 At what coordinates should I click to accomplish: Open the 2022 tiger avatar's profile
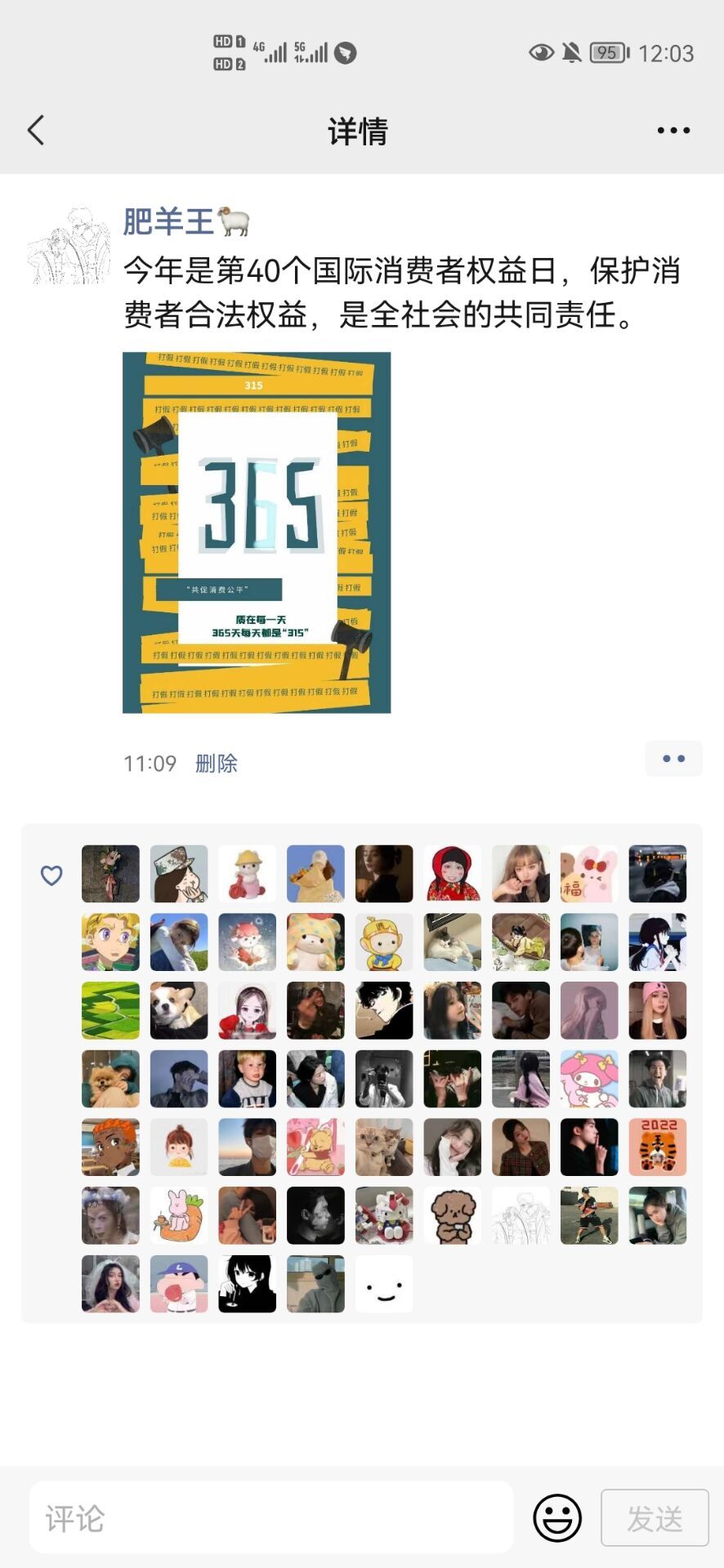click(x=657, y=1147)
